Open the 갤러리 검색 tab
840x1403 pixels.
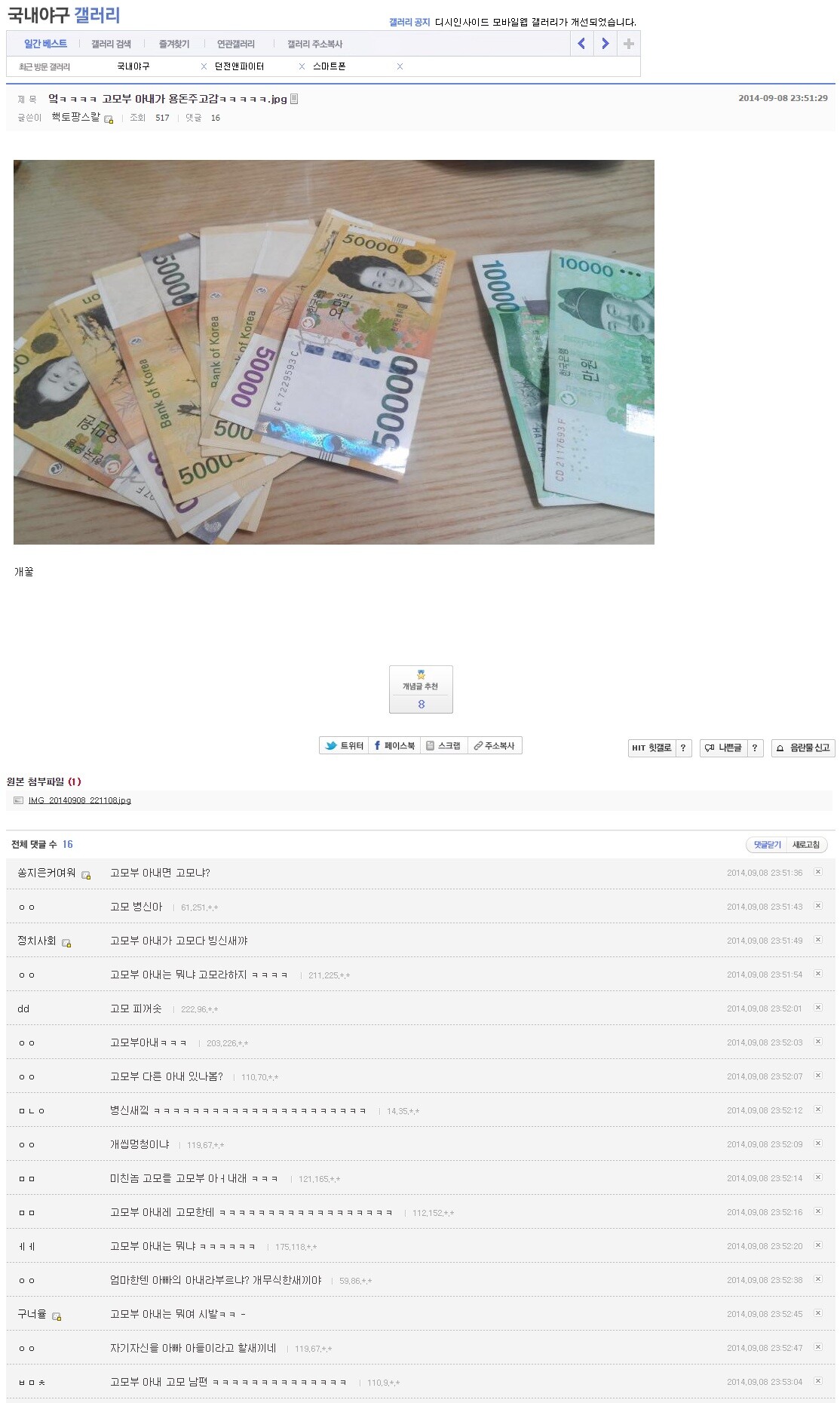(x=111, y=44)
